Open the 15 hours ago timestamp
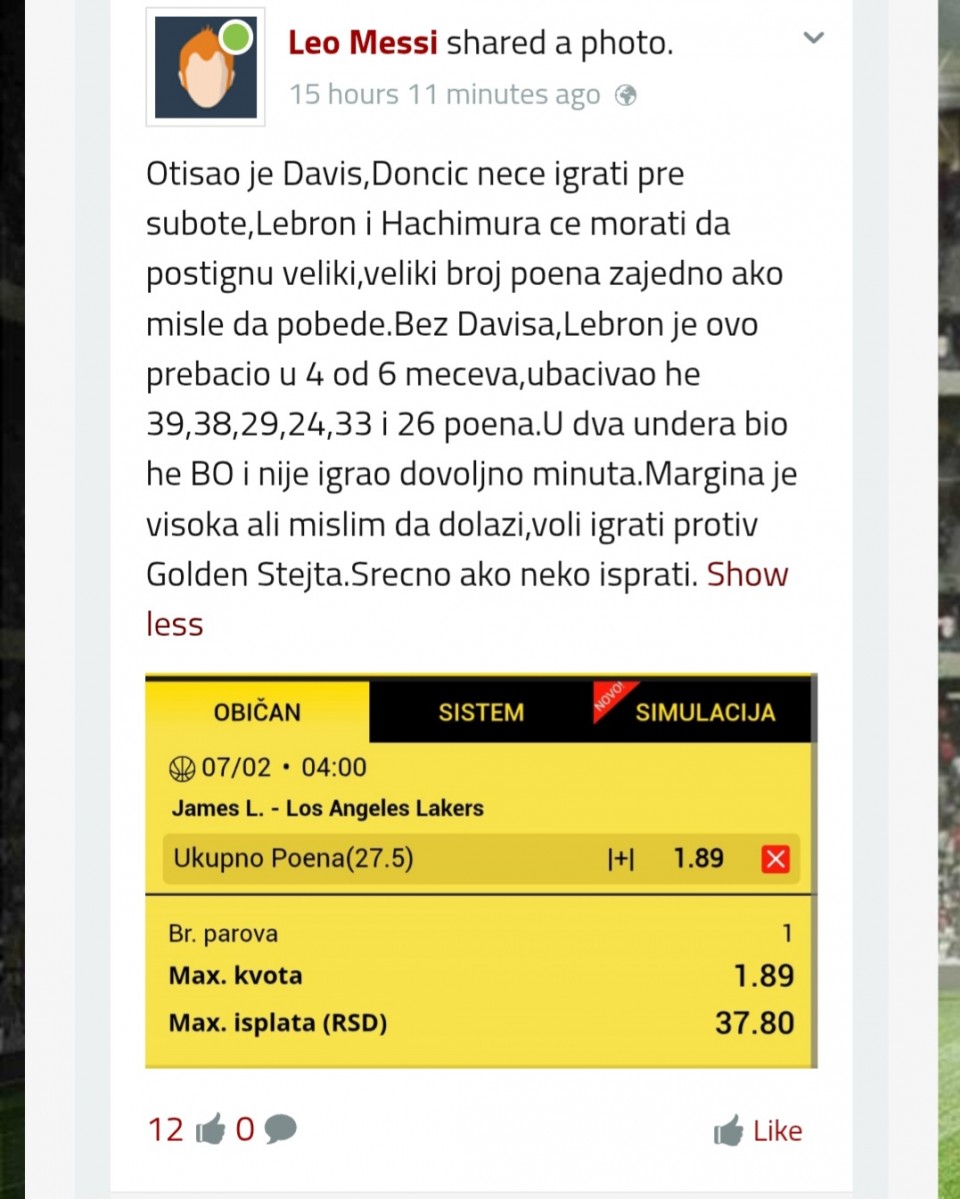 pyautogui.click(x=444, y=95)
